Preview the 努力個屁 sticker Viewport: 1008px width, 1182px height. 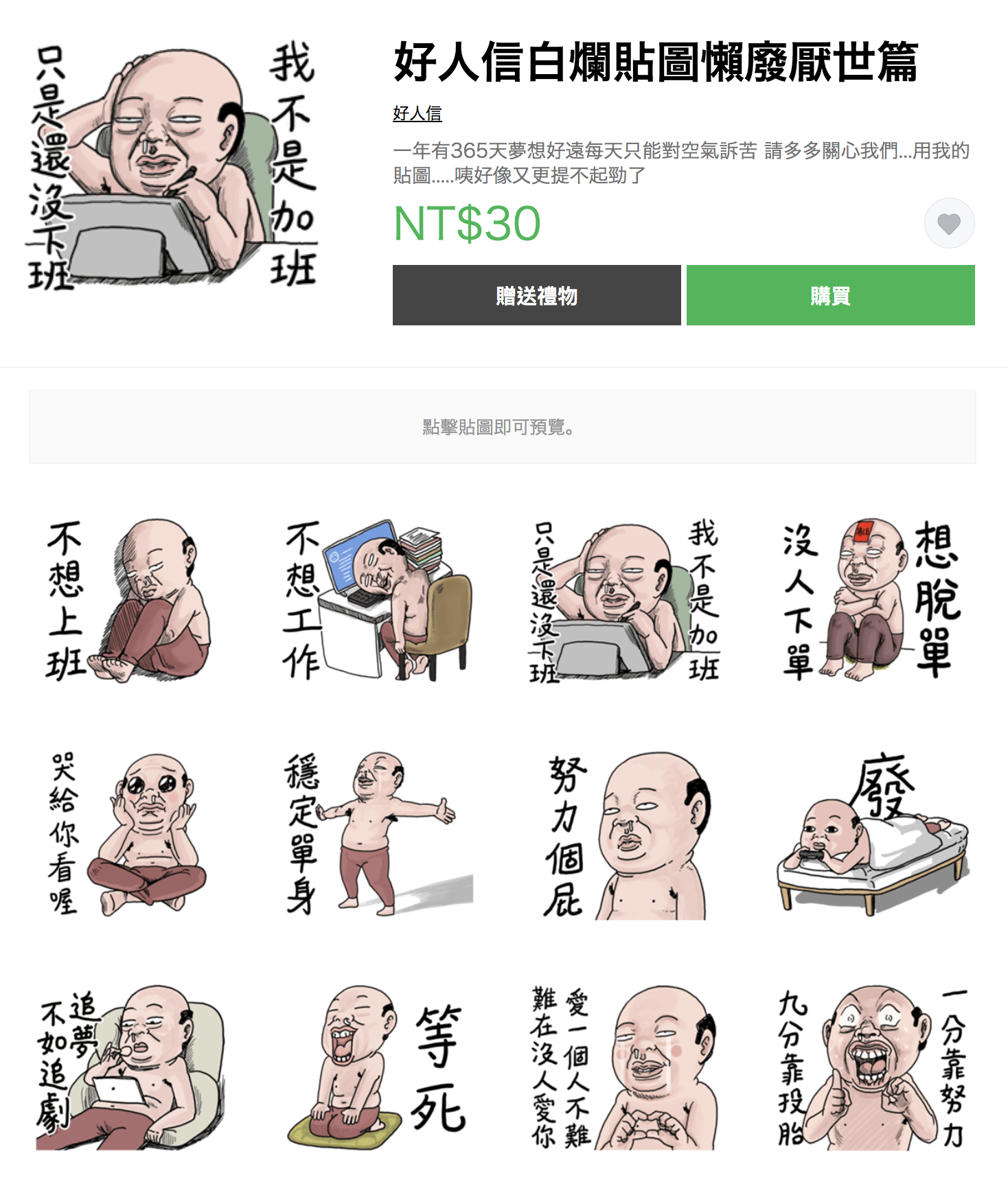click(x=625, y=834)
